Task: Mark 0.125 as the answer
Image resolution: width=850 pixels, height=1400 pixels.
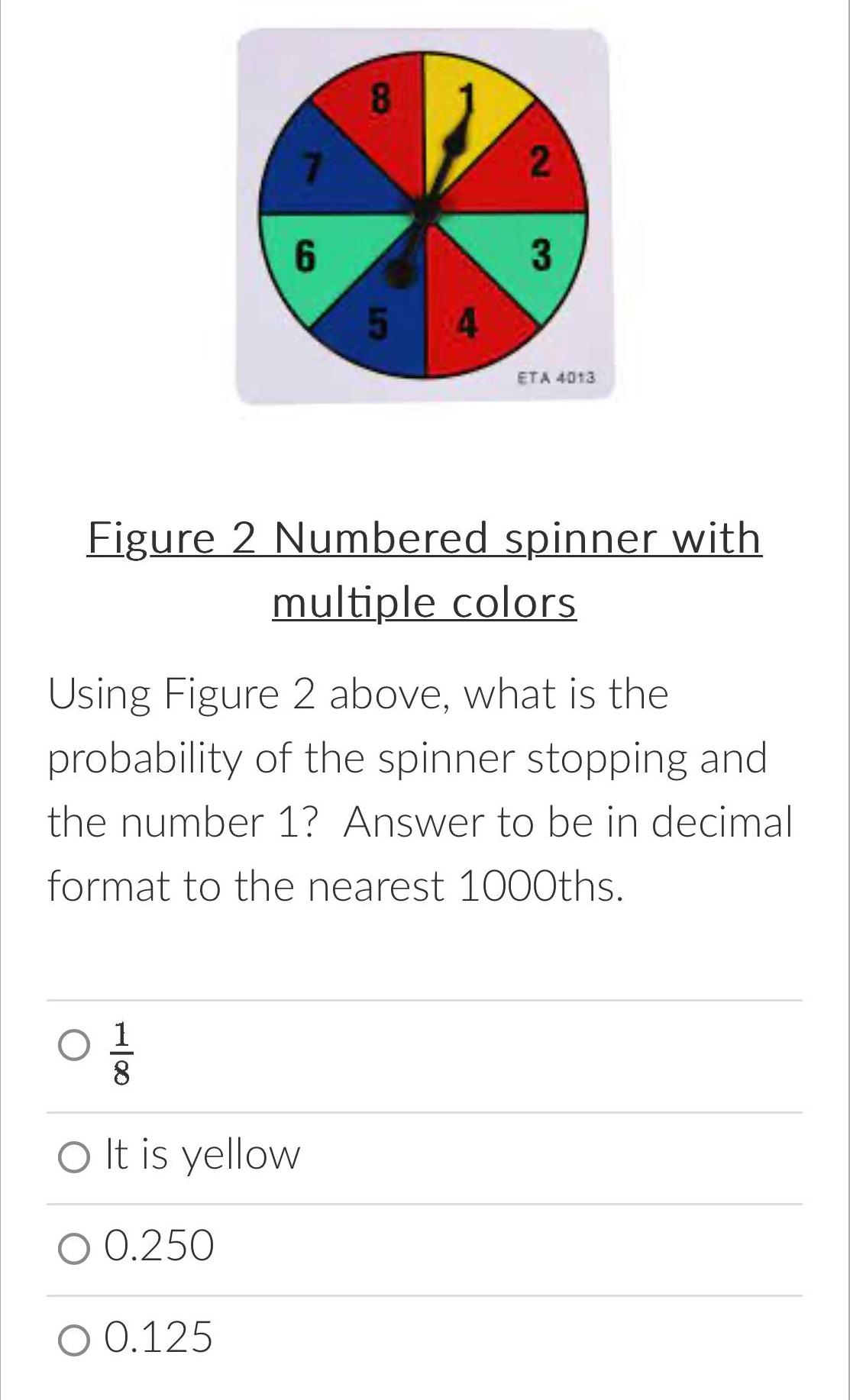Action: (x=74, y=1340)
